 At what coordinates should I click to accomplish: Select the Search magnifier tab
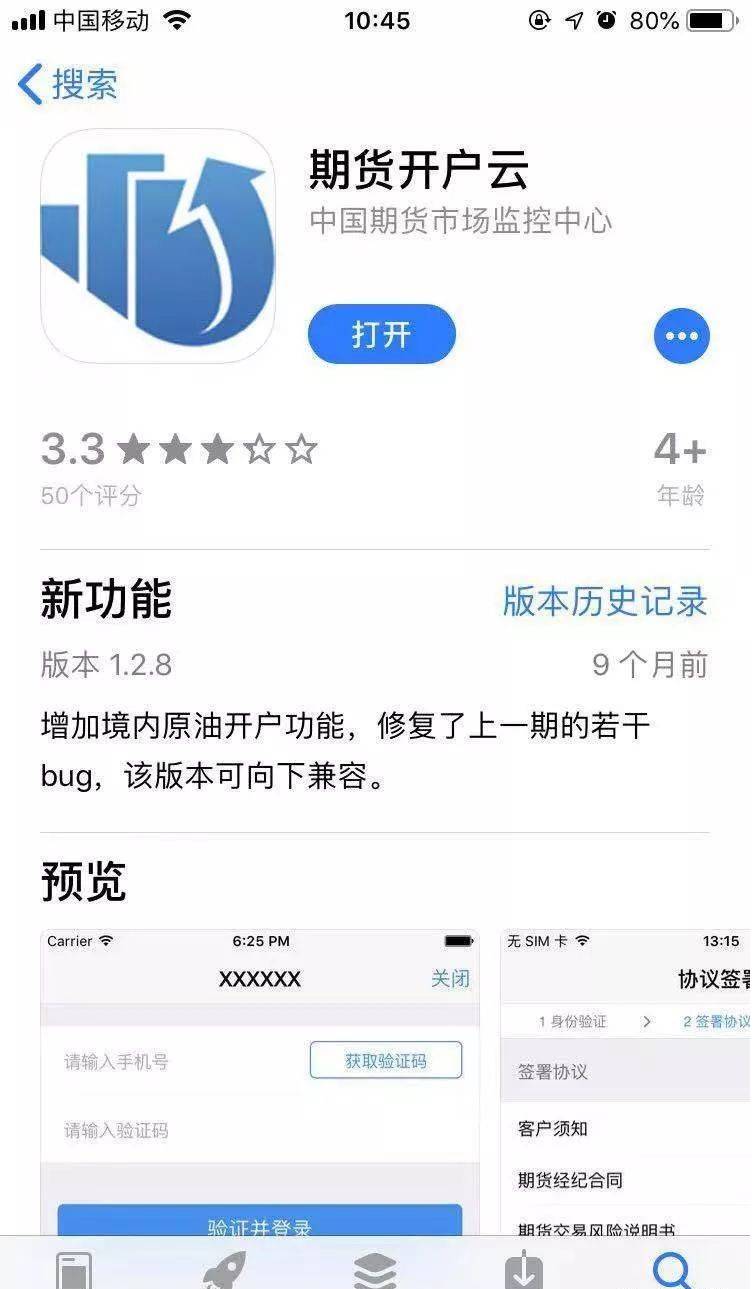[673, 1268]
